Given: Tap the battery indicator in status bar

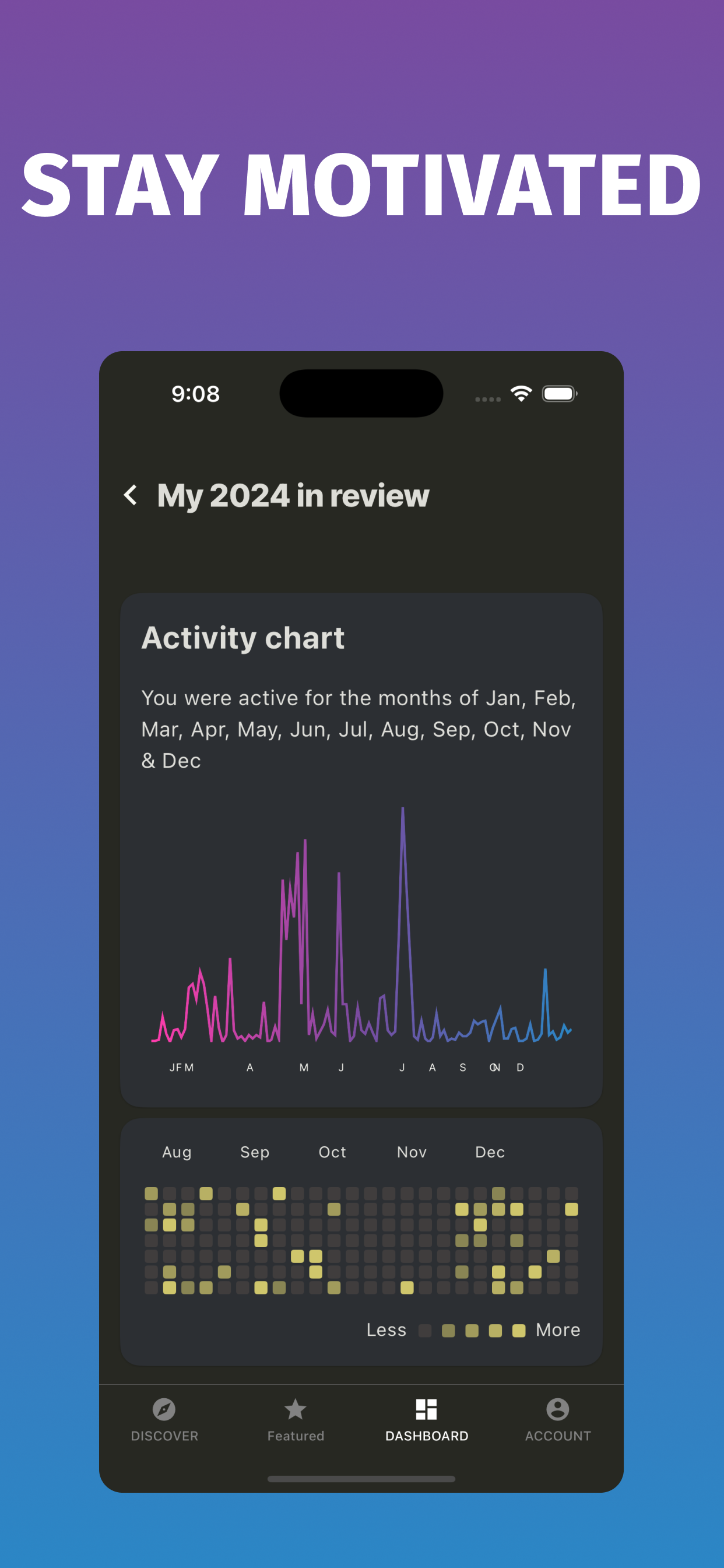Looking at the screenshot, I should click(558, 394).
